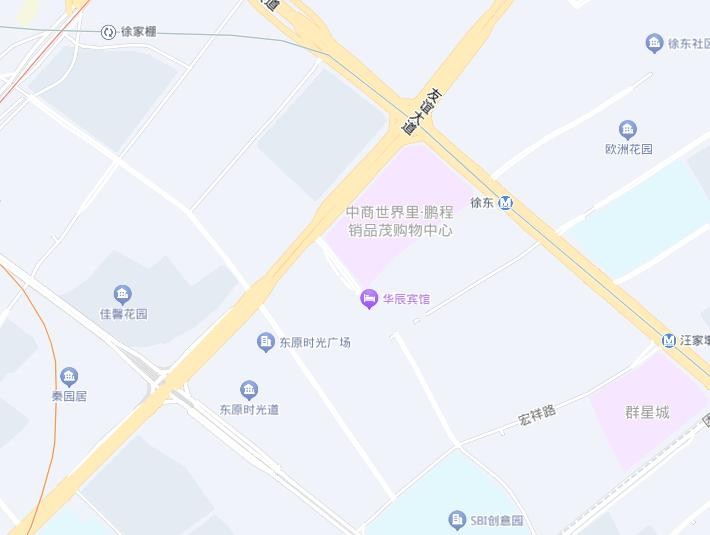Select the 汪家墩 metro station icon
Screen dimensions: 710x535
(x=669, y=341)
